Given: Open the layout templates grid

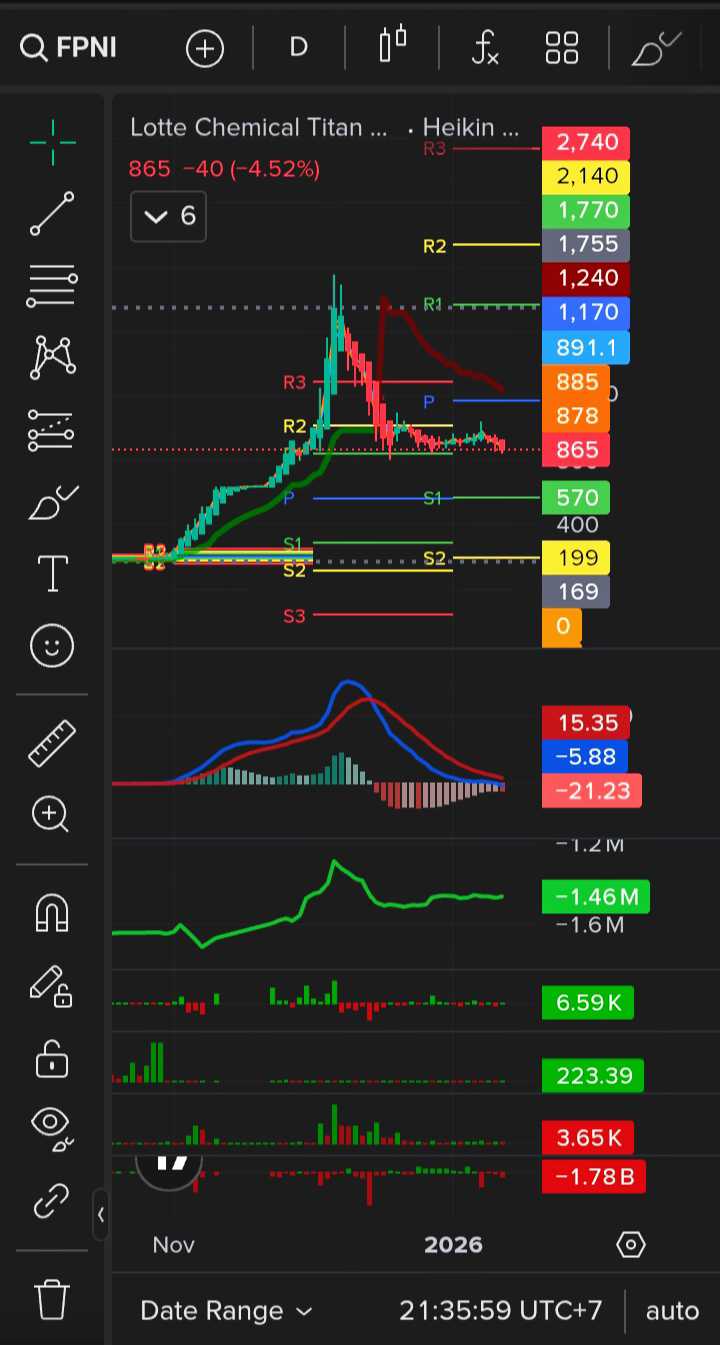Looking at the screenshot, I should click(562, 47).
